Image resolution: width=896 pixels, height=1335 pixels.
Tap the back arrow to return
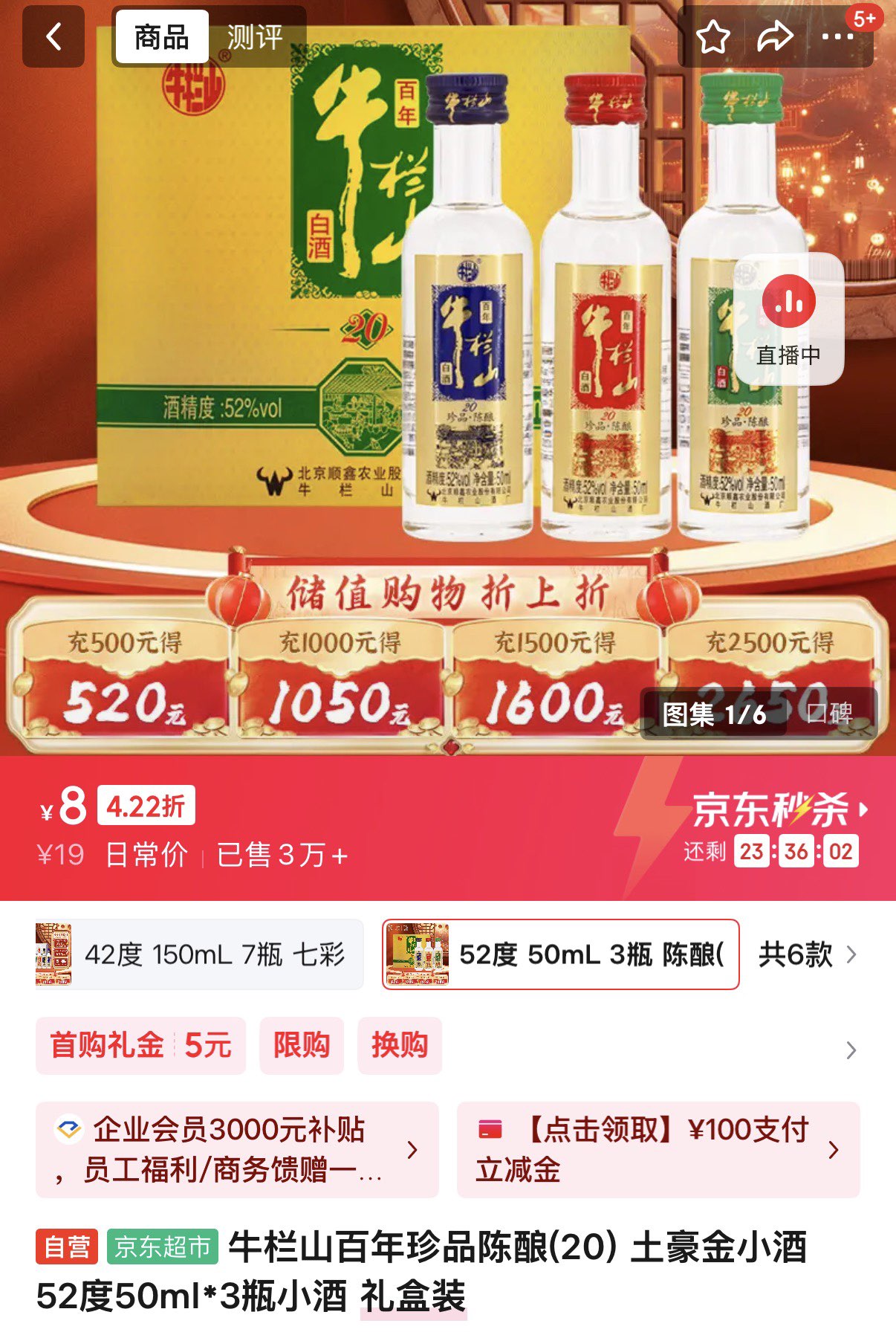(x=53, y=36)
